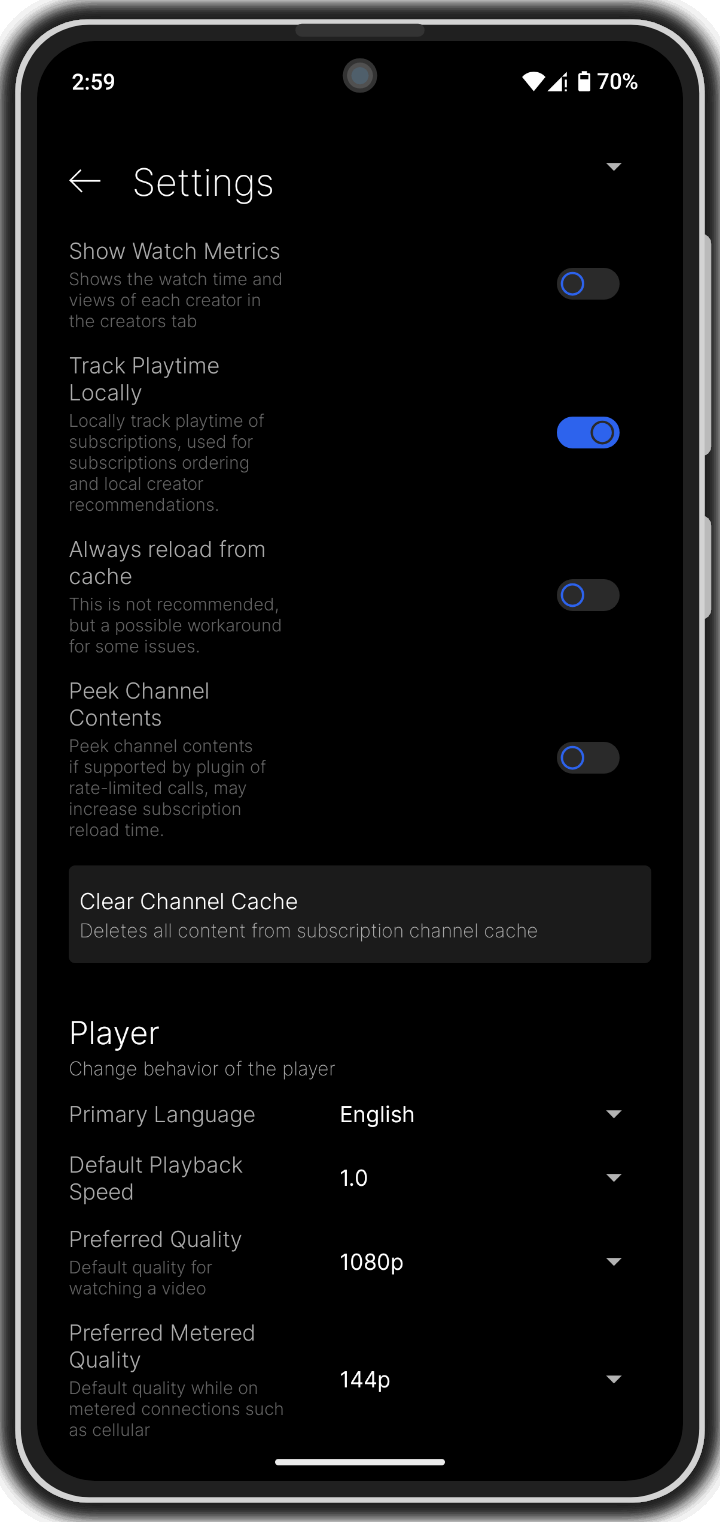Change Default Playback Speed
Viewport: 720px width, 1522px height.
click(x=481, y=1178)
